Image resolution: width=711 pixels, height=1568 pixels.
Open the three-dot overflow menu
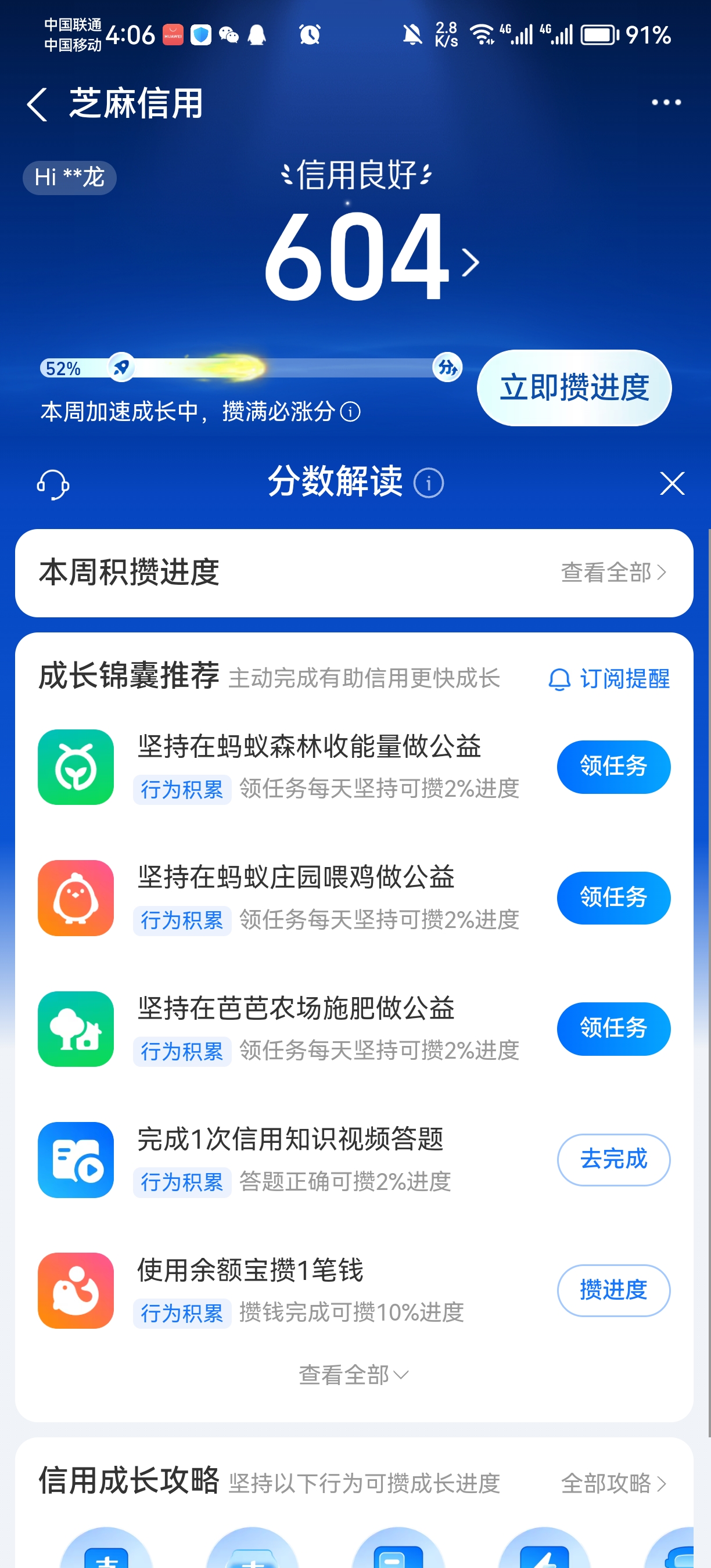coord(666,102)
